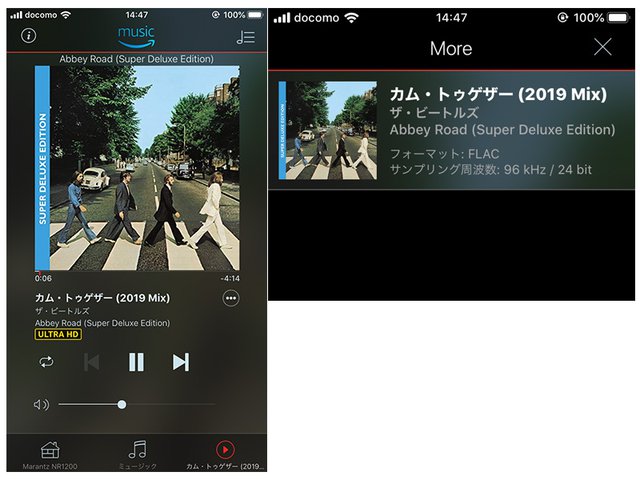Close the More panel

602,47
